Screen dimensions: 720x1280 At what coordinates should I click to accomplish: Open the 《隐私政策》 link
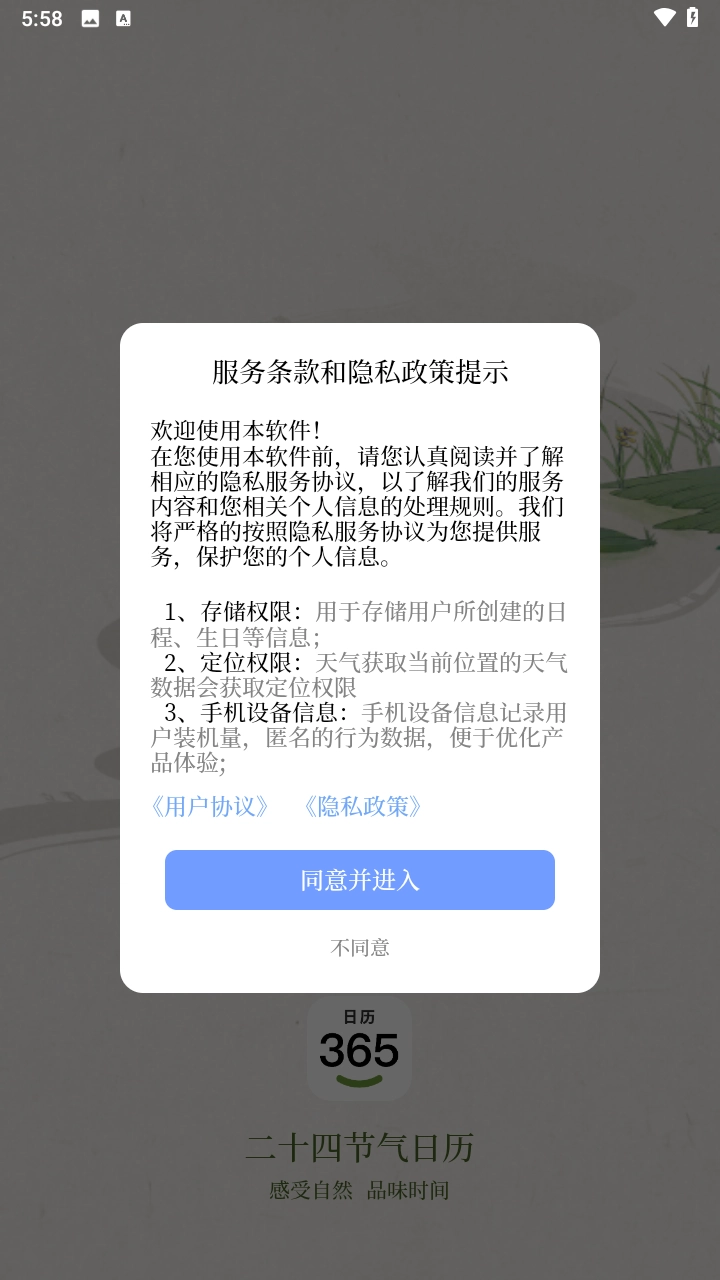362,807
